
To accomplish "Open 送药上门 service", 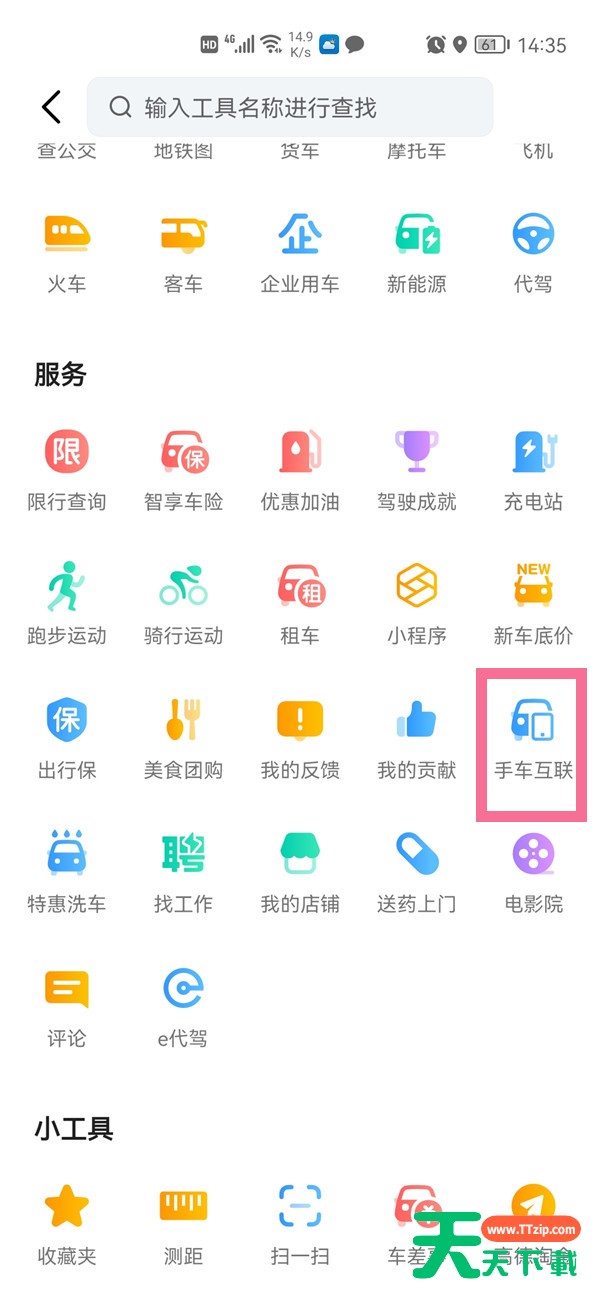I will (x=417, y=872).
